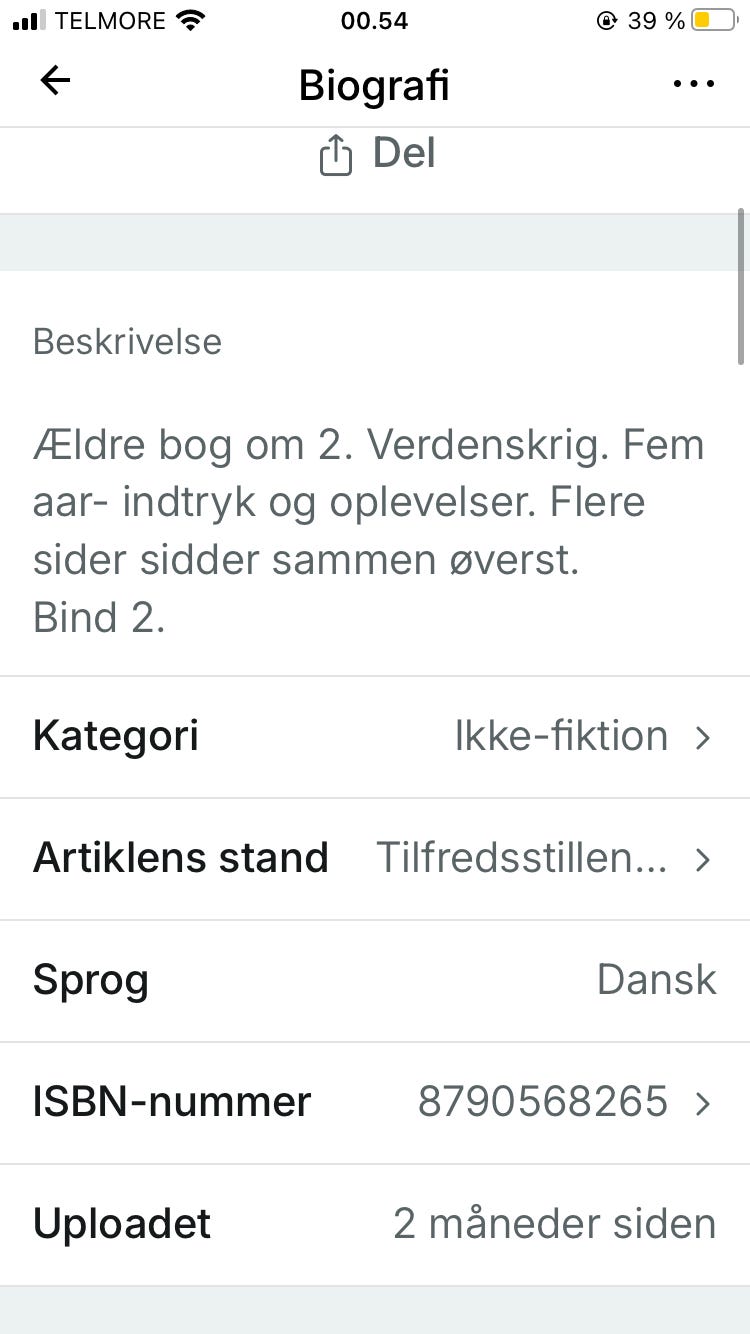This screenshot has height=1334, width=750.
Task: Tap the Uploadet timestamp "2 måneder siden"
Action: [x=554, y=1223]
